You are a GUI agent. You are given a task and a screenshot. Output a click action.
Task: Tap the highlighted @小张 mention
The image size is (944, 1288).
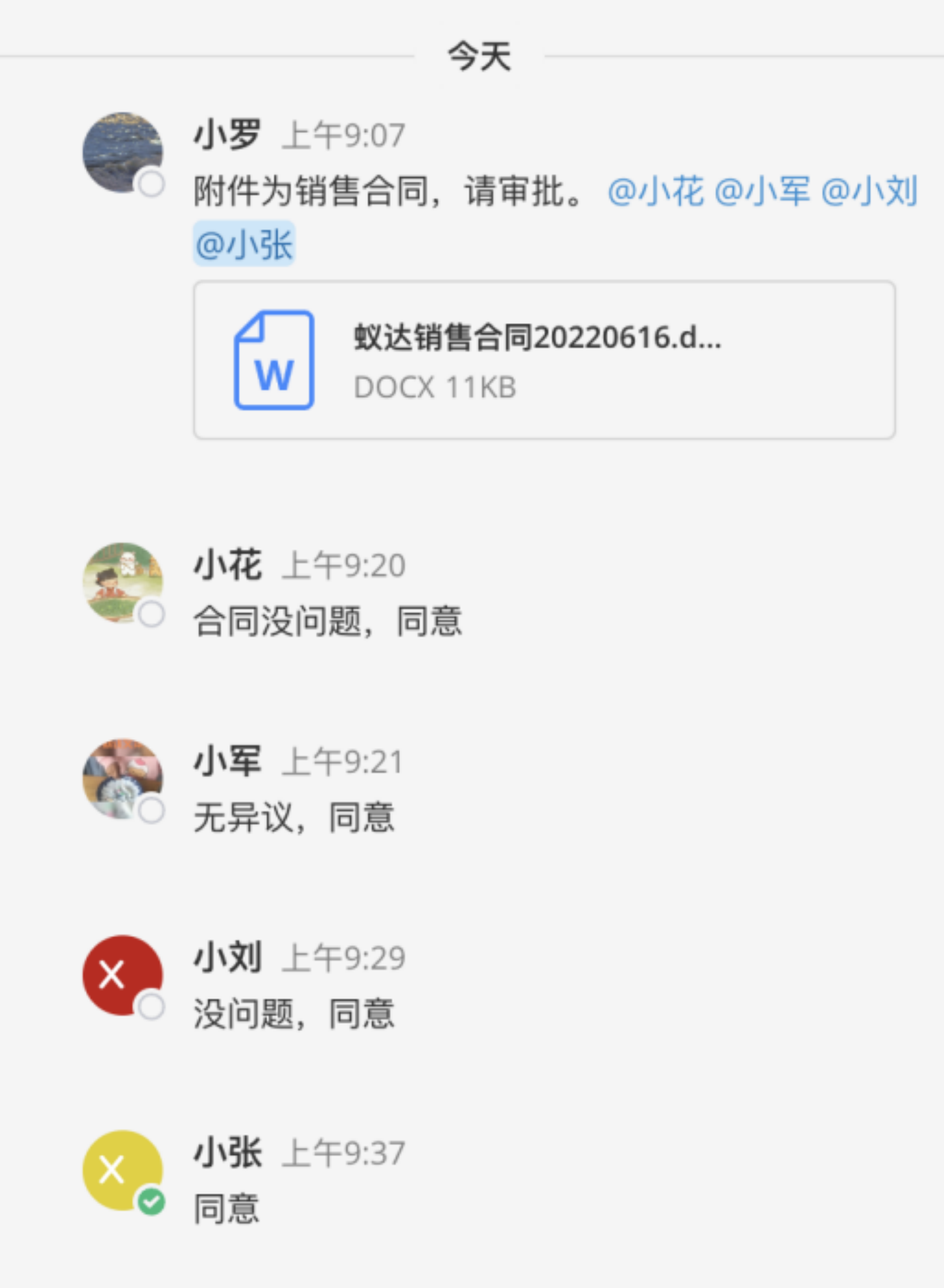[244, 245]
